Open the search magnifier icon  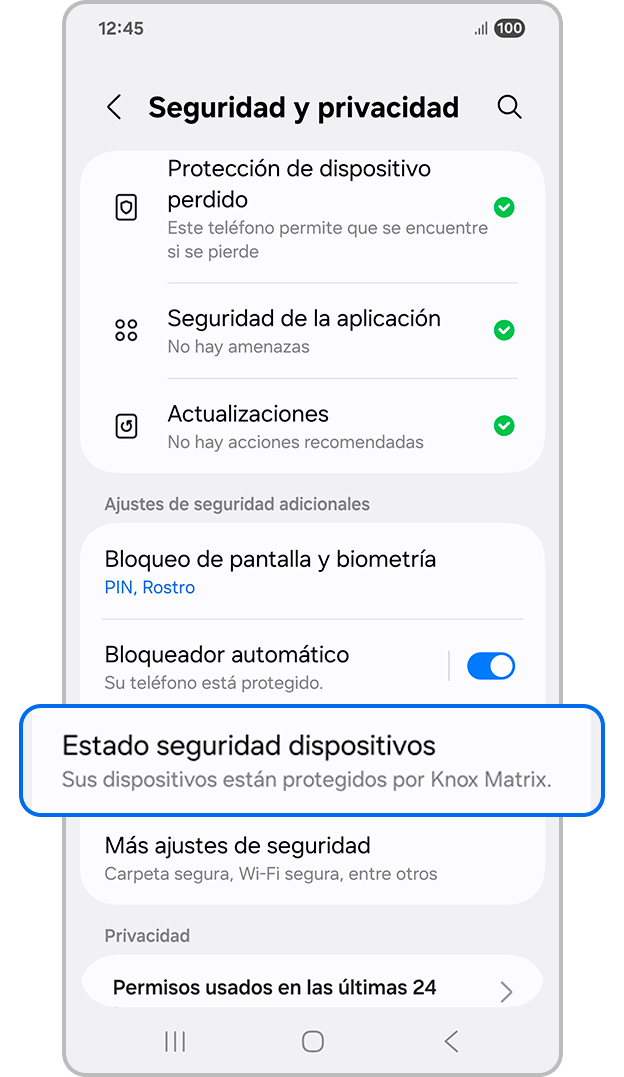click(x=509, y=107)
